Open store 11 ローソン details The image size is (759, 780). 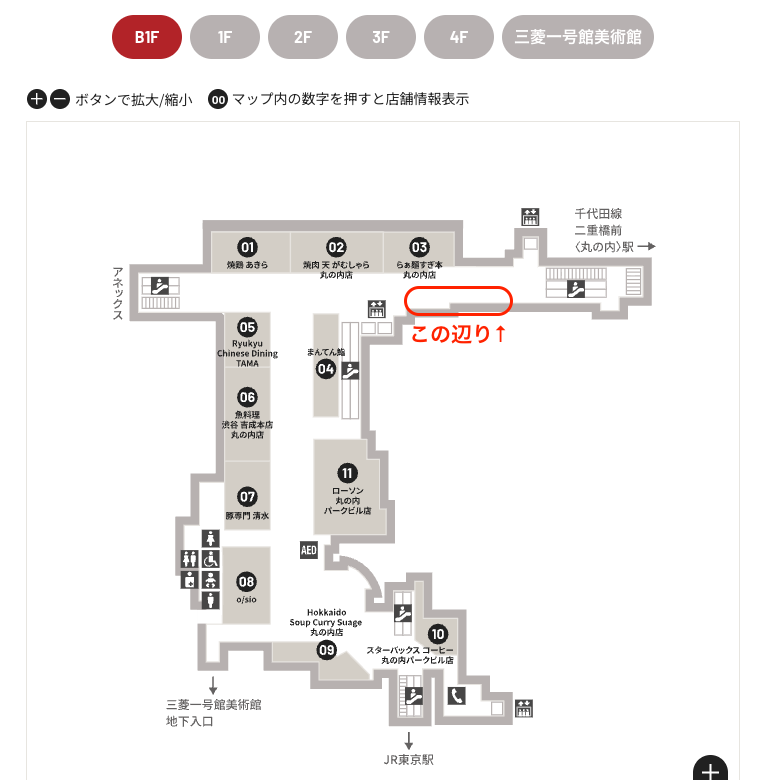(x=347, y=473)
